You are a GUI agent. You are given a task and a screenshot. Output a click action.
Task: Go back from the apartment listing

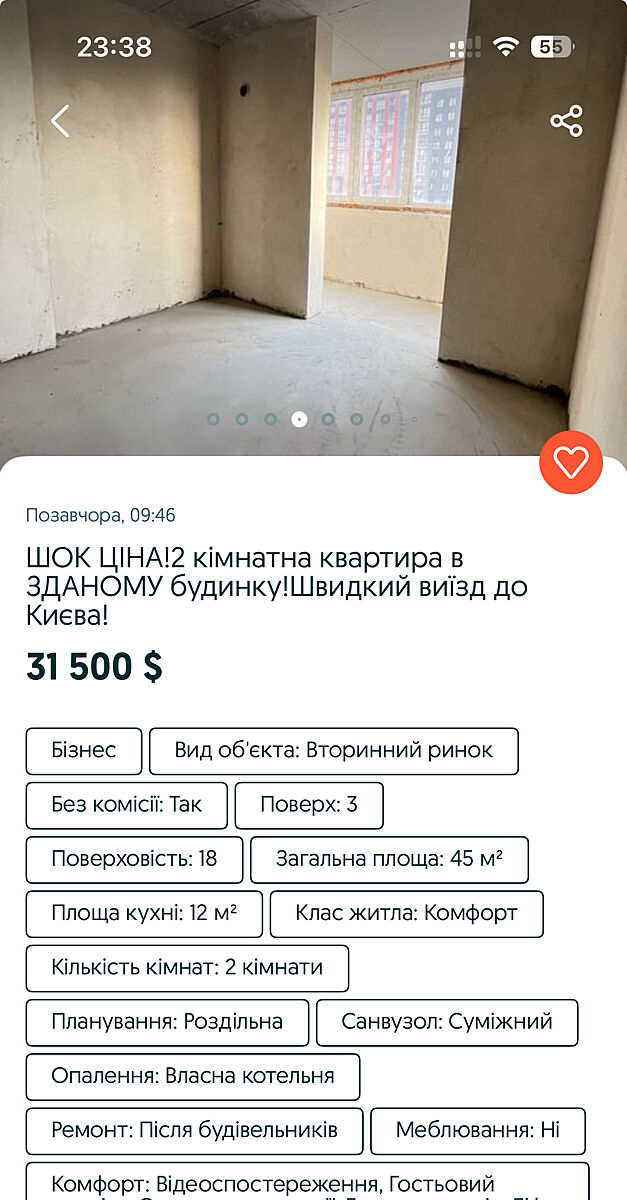click(60, 121)
